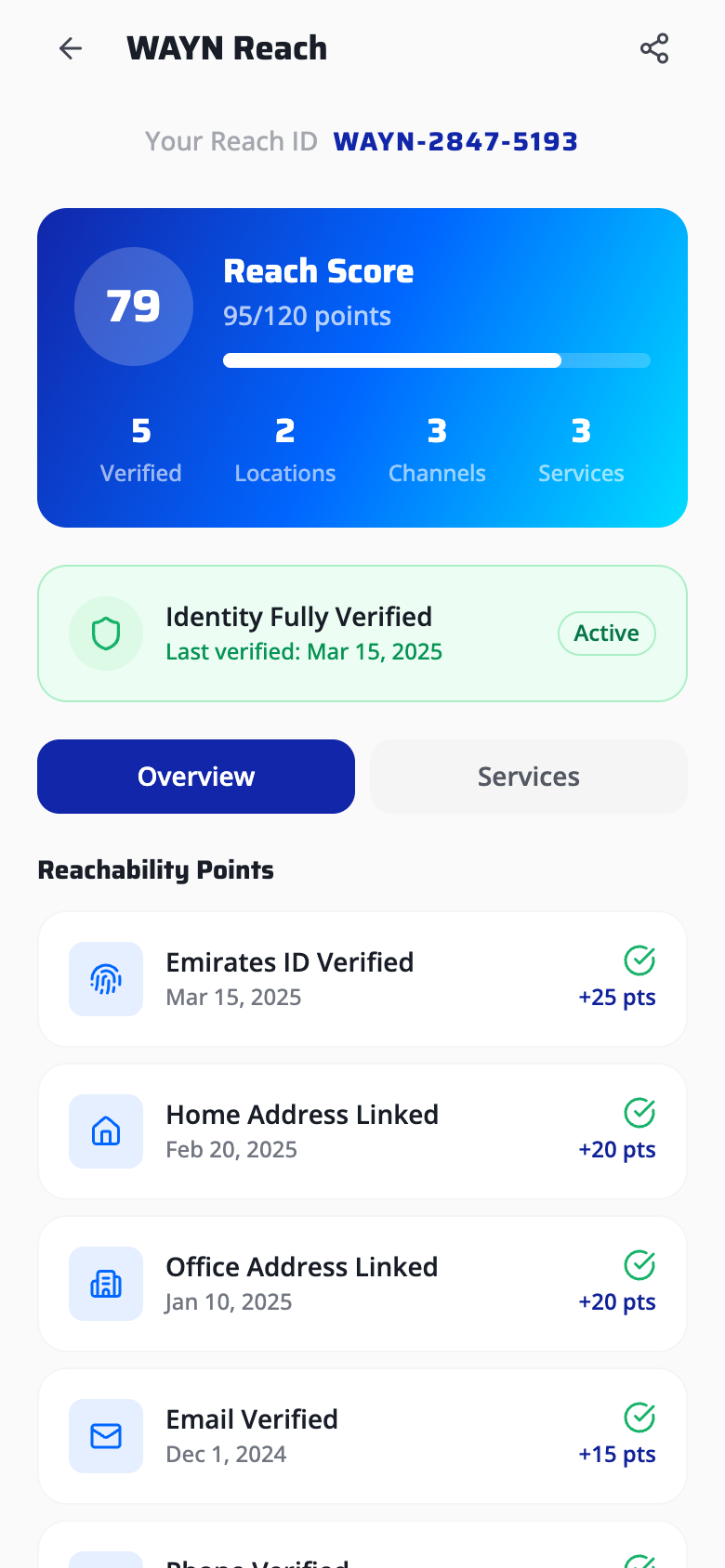
Task: Tap the Reach Score card
Action: [362, 368]
